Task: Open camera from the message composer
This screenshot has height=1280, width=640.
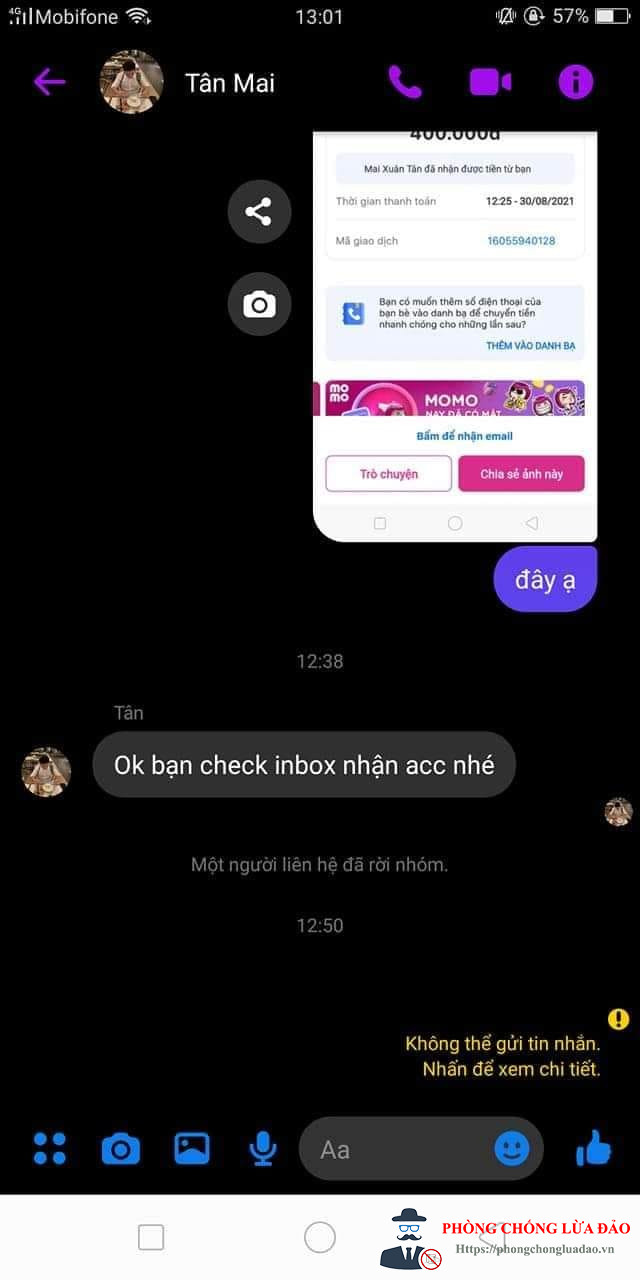Action: (x=121, y=1149)
